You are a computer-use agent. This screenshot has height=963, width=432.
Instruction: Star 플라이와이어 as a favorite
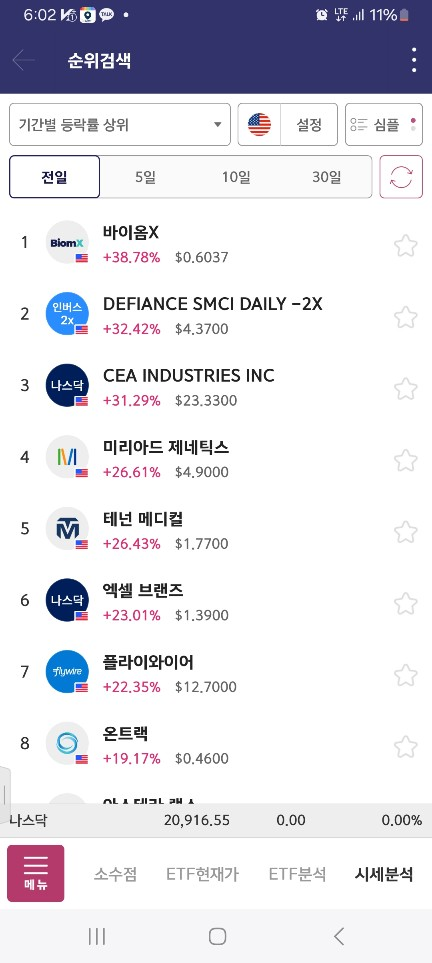(406, 676)
